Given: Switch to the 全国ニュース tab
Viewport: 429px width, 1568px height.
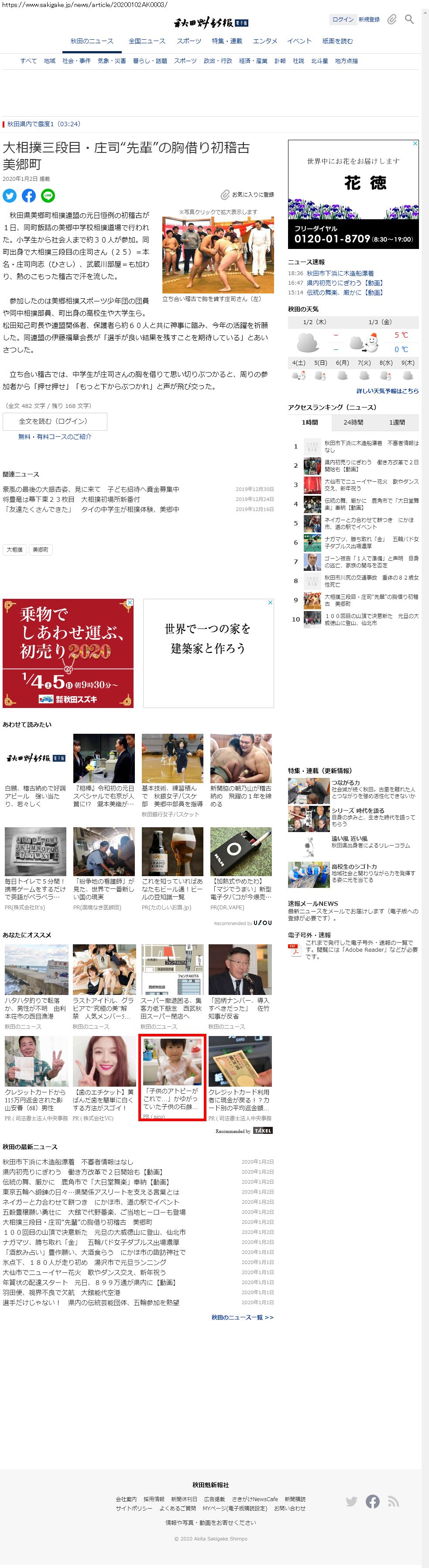Looking at the screenshot, I should pos(147,41).
